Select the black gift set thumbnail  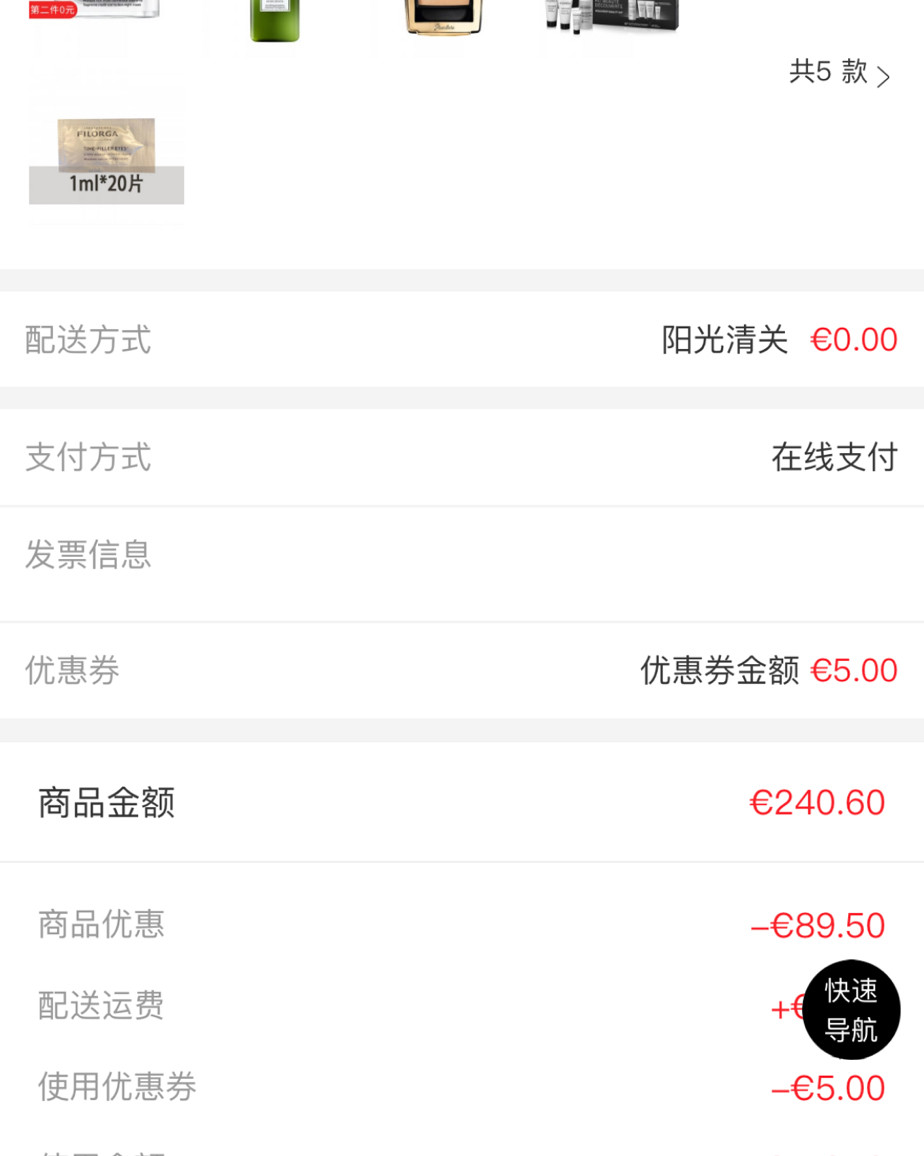[x=640, y=20]
